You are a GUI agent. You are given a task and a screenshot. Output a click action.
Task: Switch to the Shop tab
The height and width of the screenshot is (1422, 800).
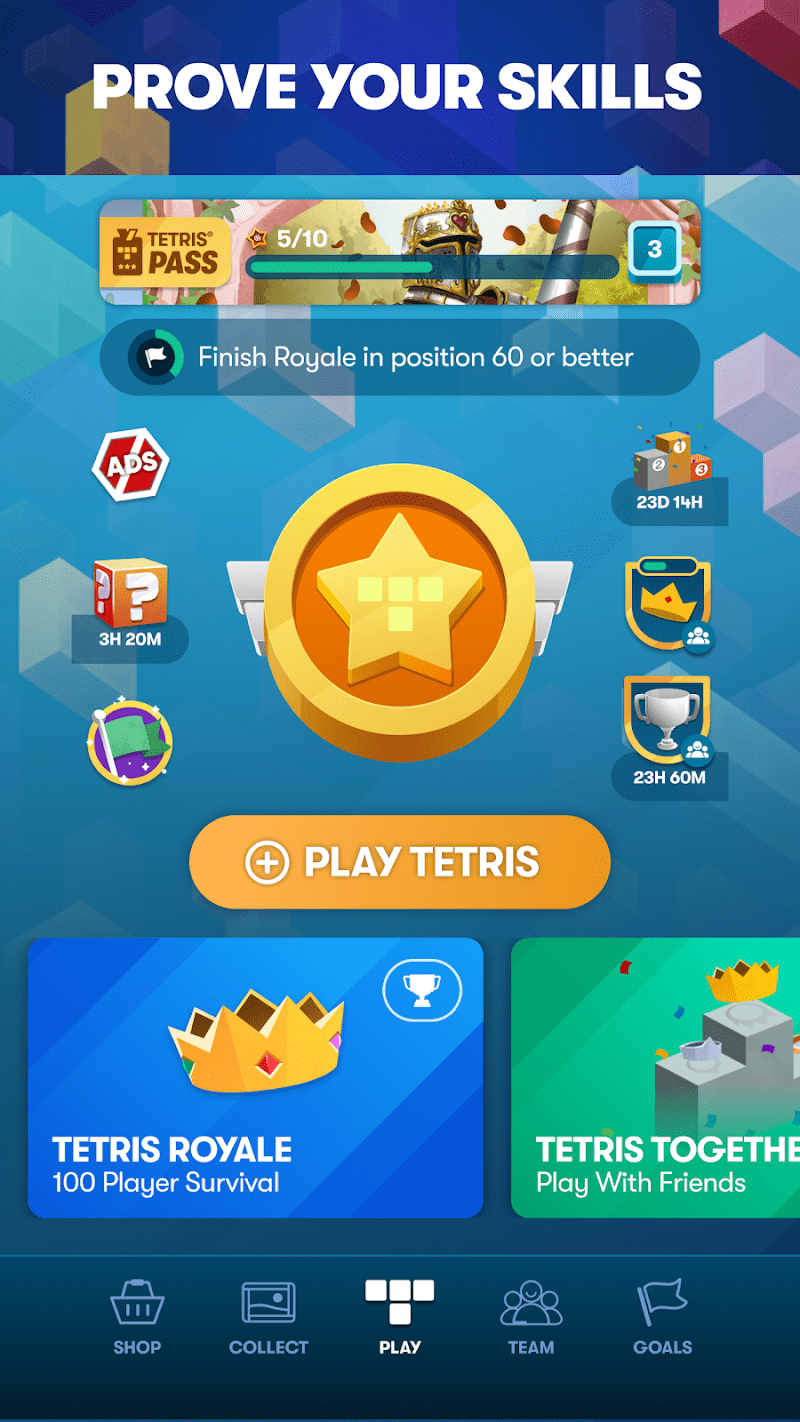tap(137, 1317)
